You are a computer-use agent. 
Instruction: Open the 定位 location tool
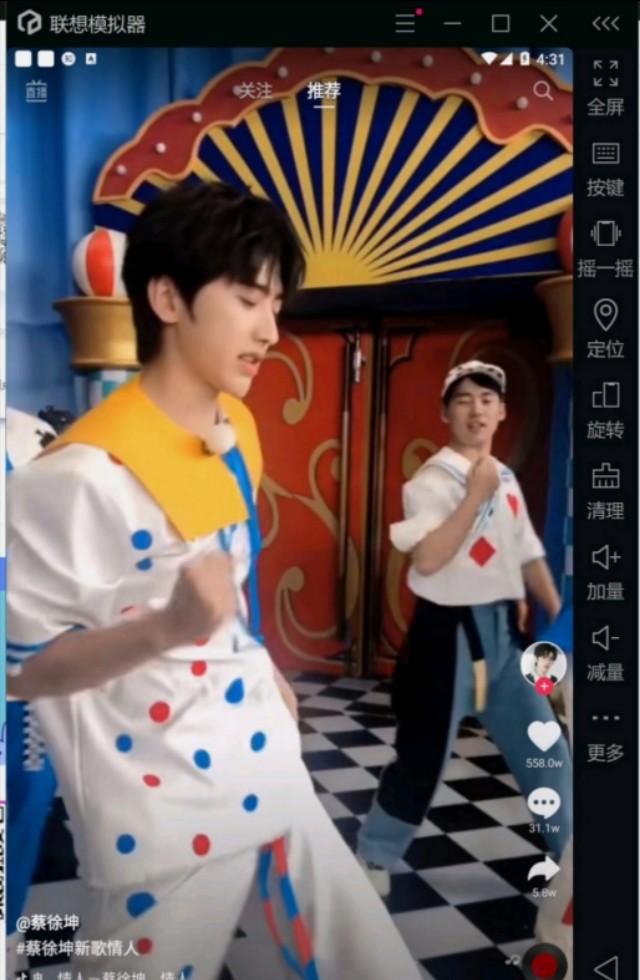pos(605,328)
